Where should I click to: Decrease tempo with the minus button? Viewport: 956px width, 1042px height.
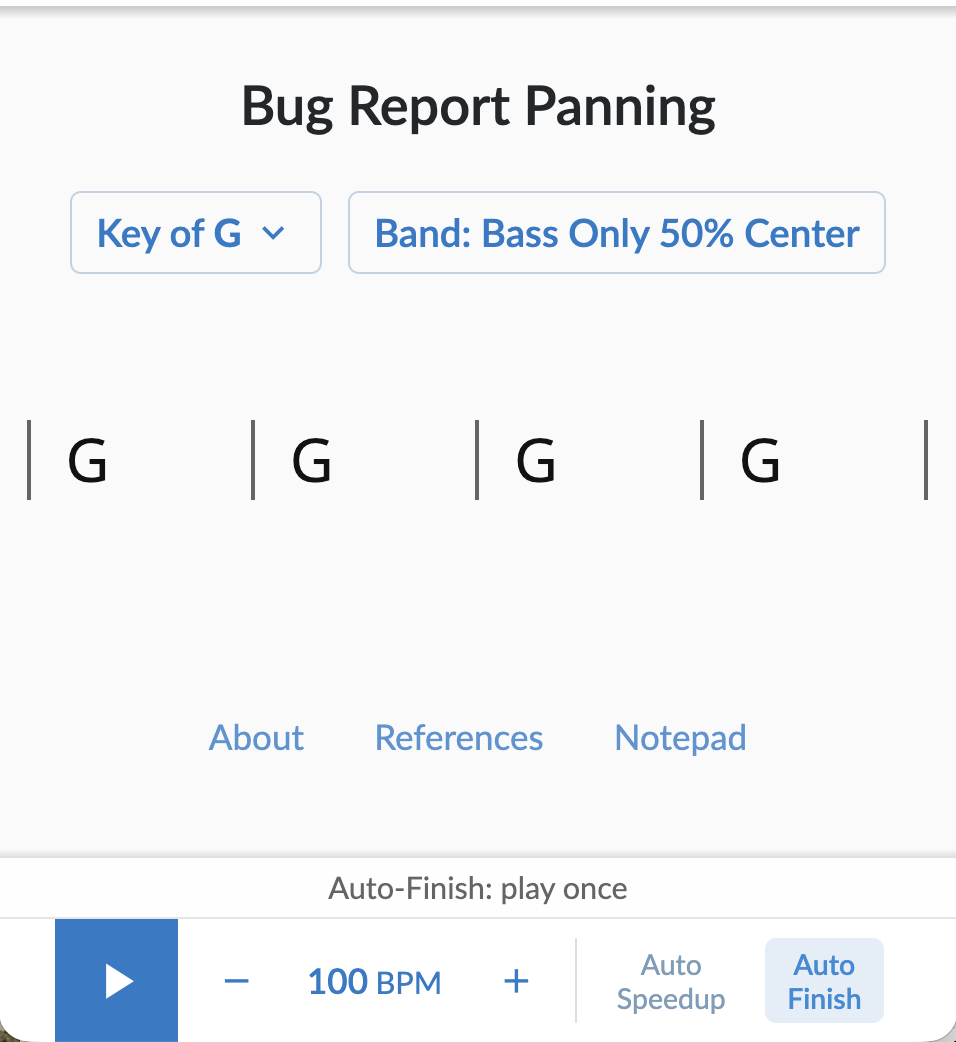236,981
